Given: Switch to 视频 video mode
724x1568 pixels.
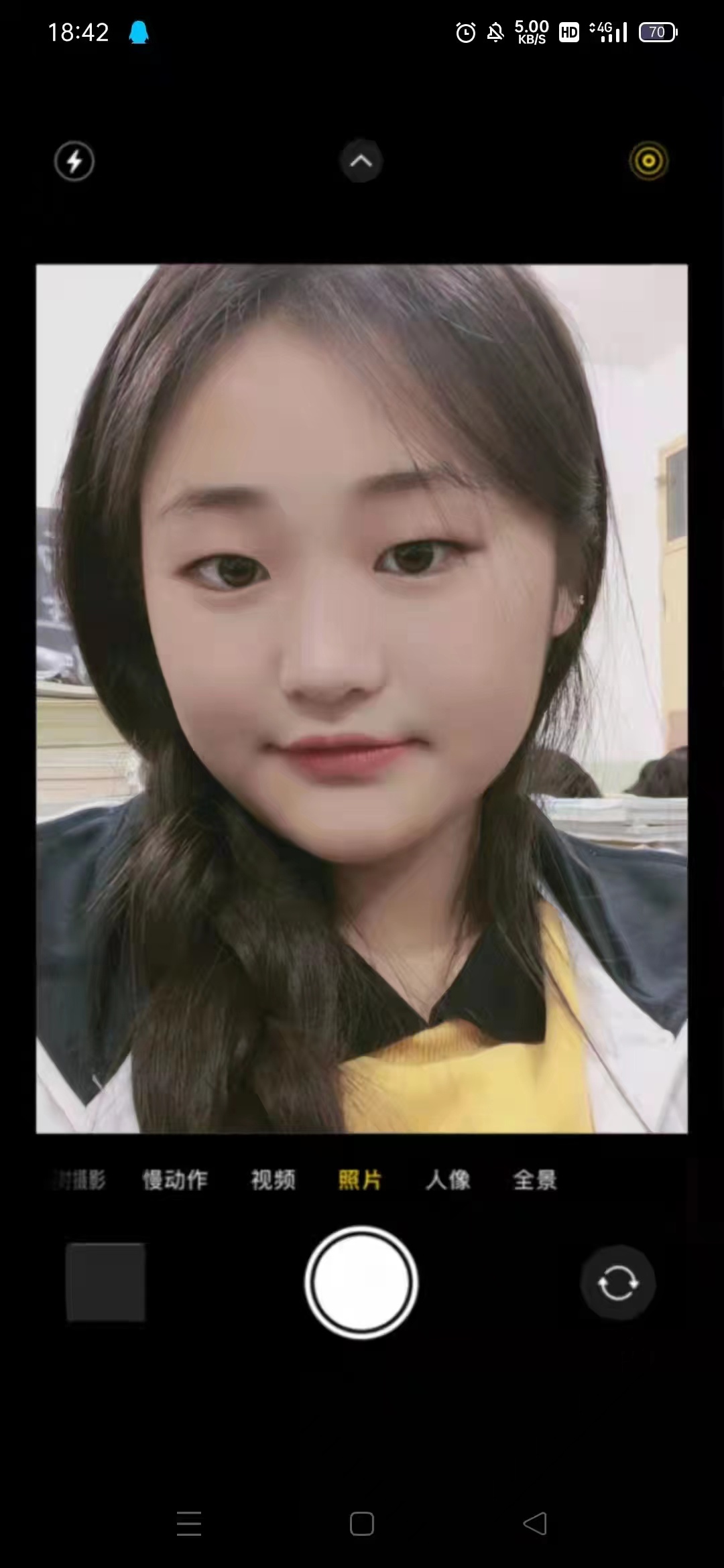Looking at the screenshot, I should 273,1179.
